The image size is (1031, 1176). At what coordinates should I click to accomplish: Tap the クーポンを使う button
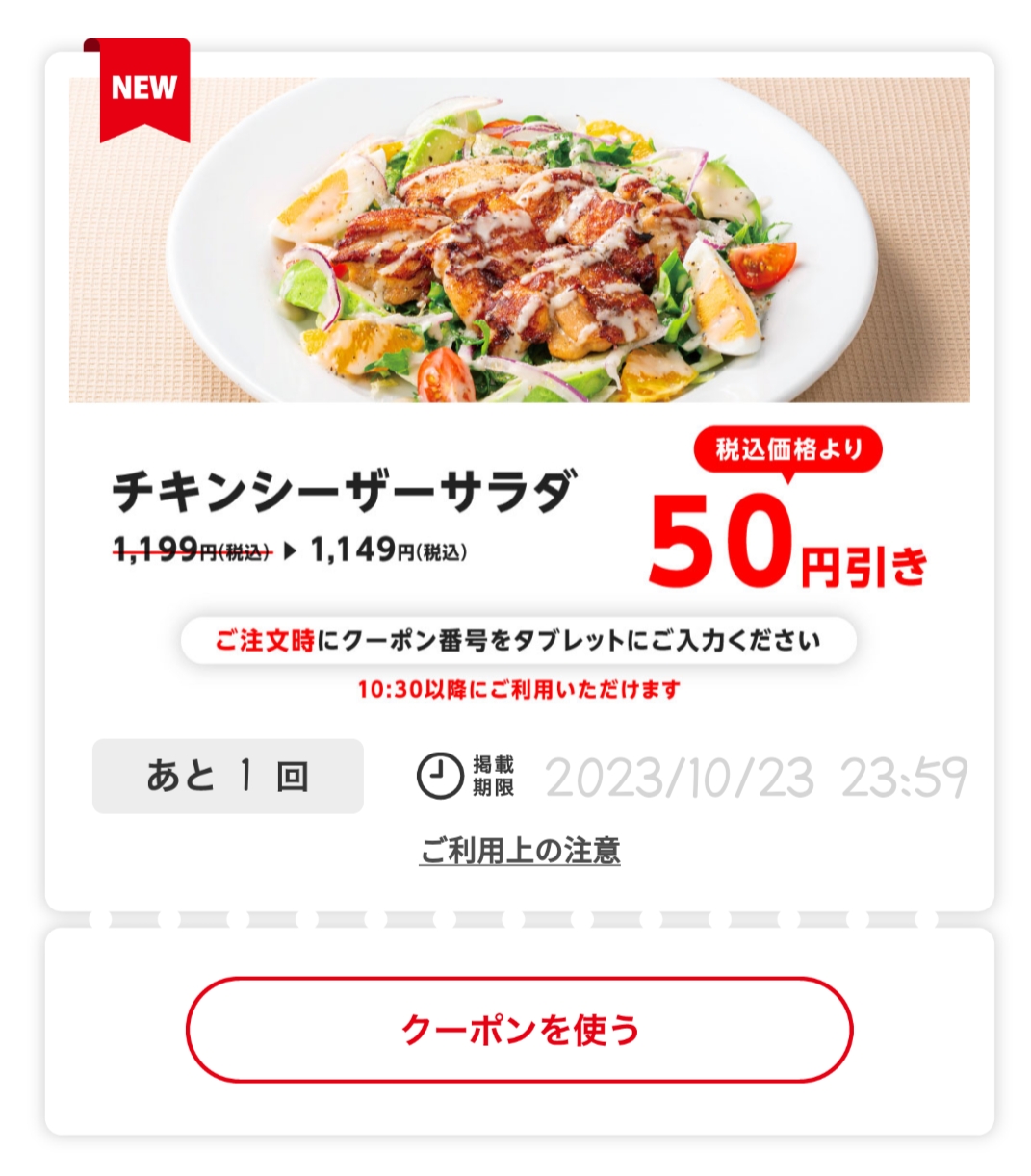[519, 1030]
